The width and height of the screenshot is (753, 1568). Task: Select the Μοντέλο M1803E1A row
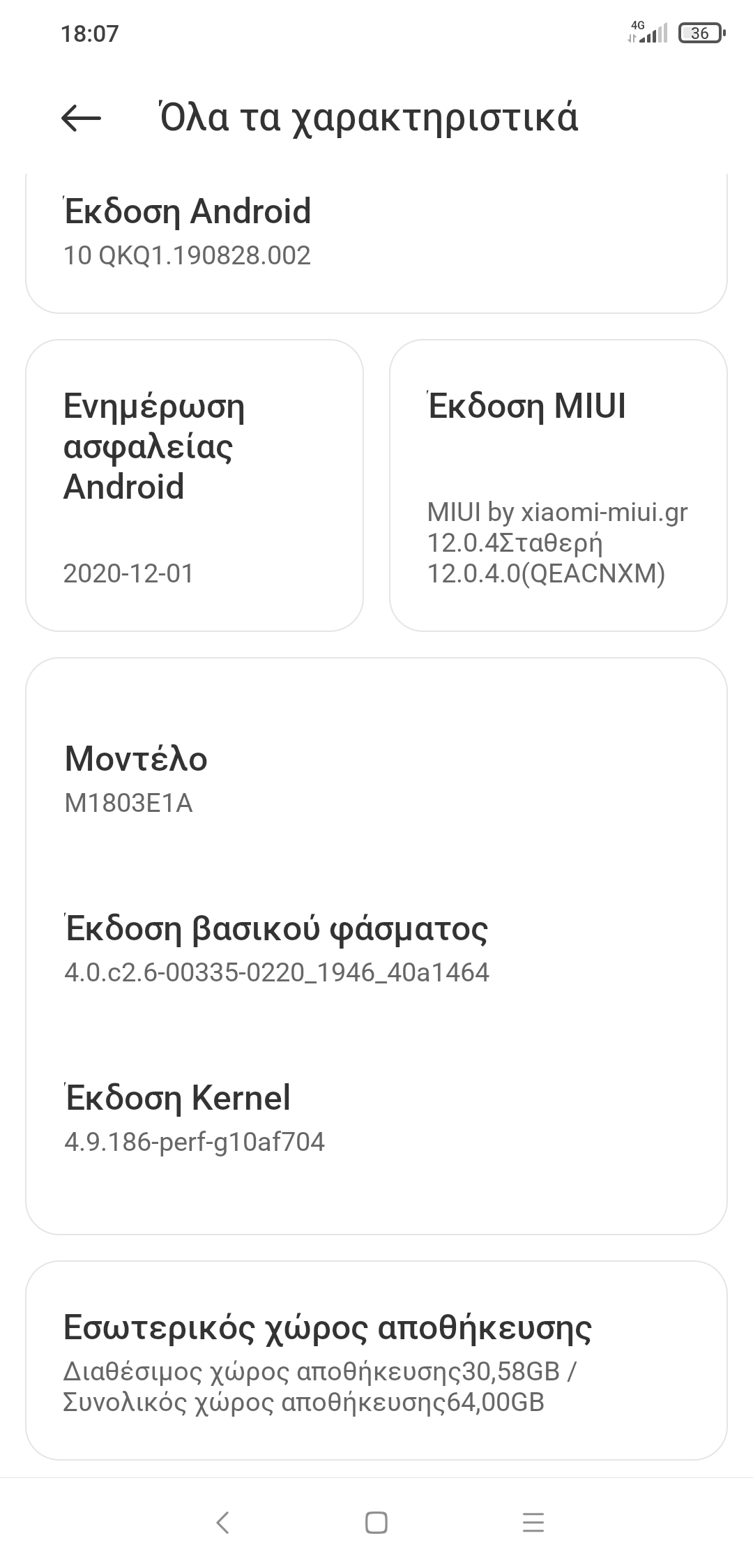coord(376,778)
